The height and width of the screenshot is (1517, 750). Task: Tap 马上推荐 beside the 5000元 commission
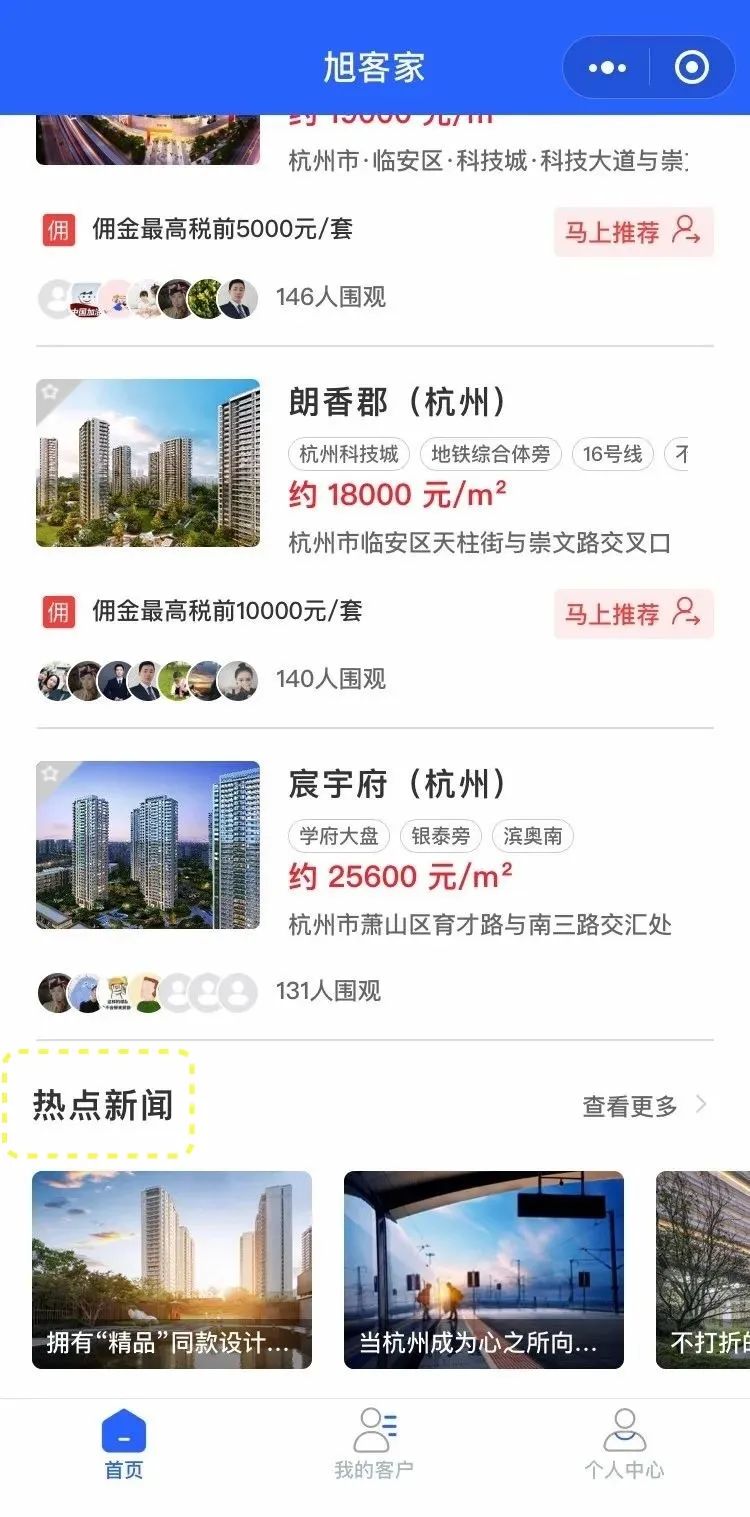(633, 232)
